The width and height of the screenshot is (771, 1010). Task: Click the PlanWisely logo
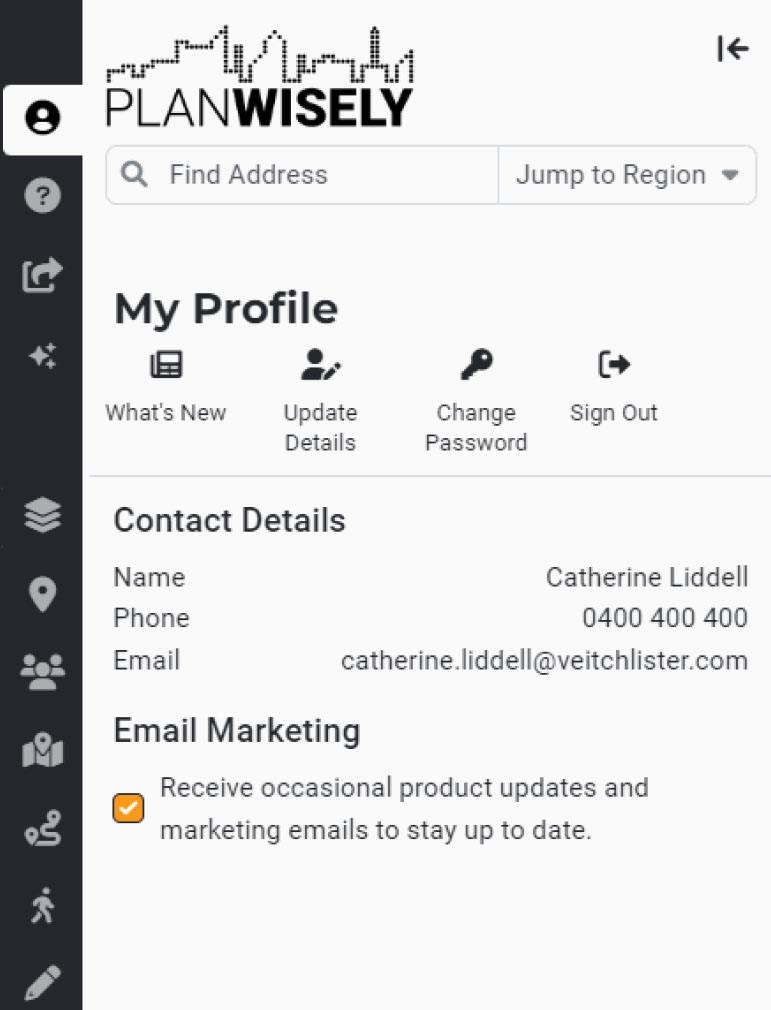(x=260, y=75)
